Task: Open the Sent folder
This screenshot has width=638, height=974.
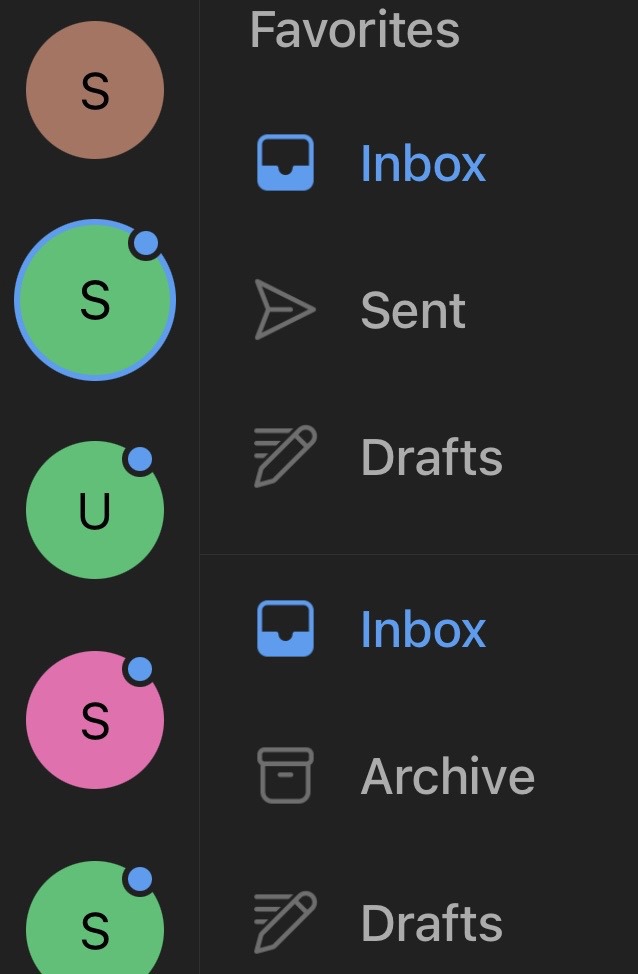Action: (x=412, y=310)
